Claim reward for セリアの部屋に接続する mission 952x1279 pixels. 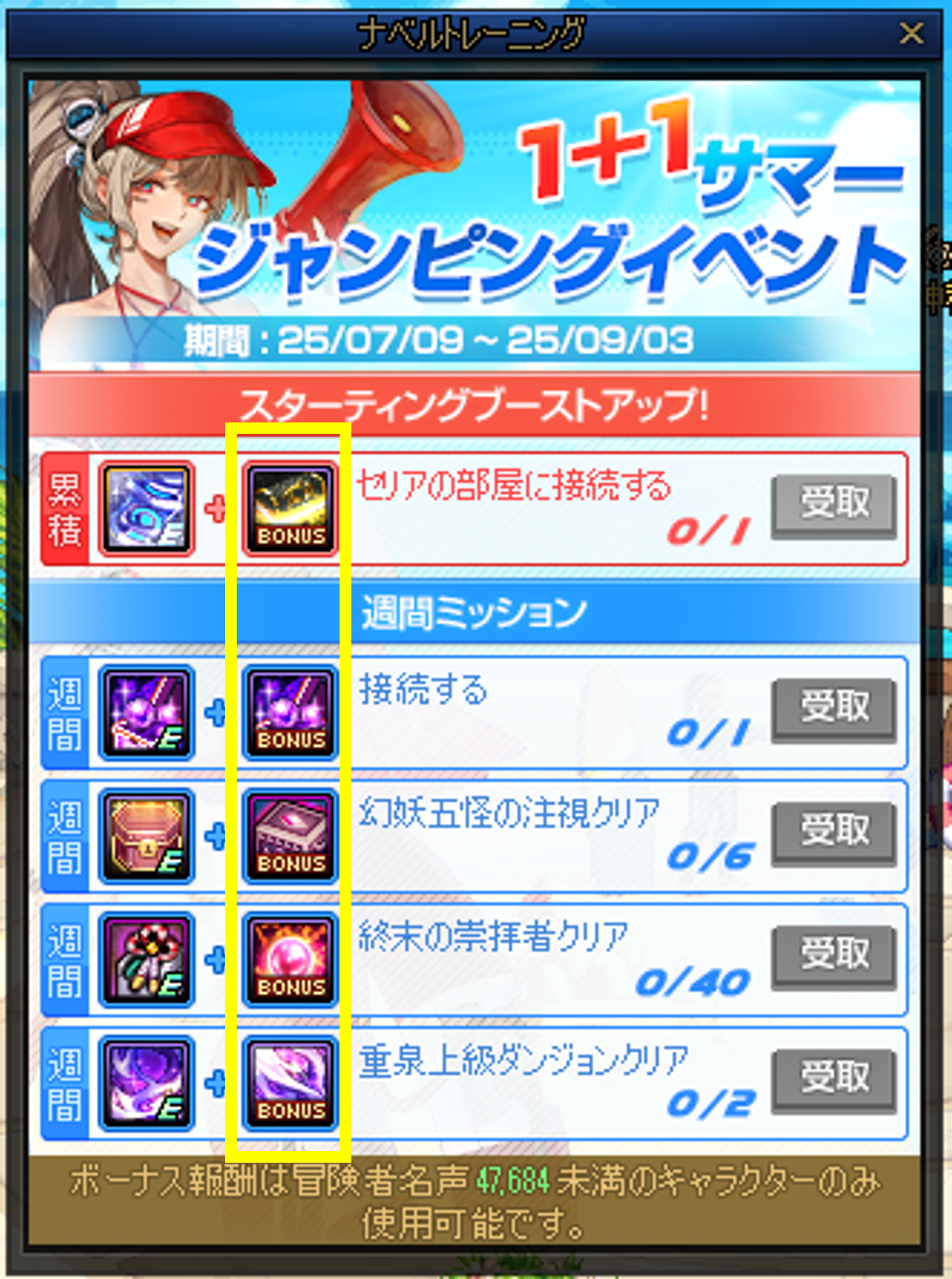point(834,504)
